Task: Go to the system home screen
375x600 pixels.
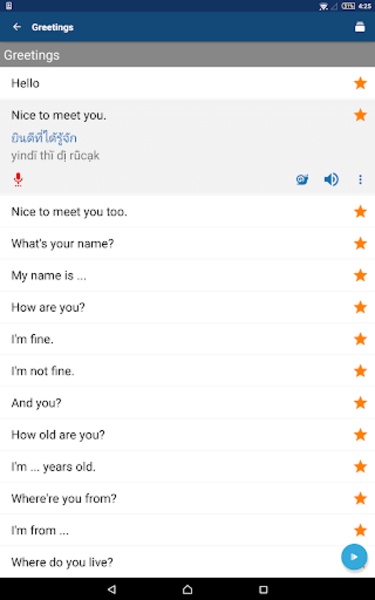Action: tap(187, 589)
